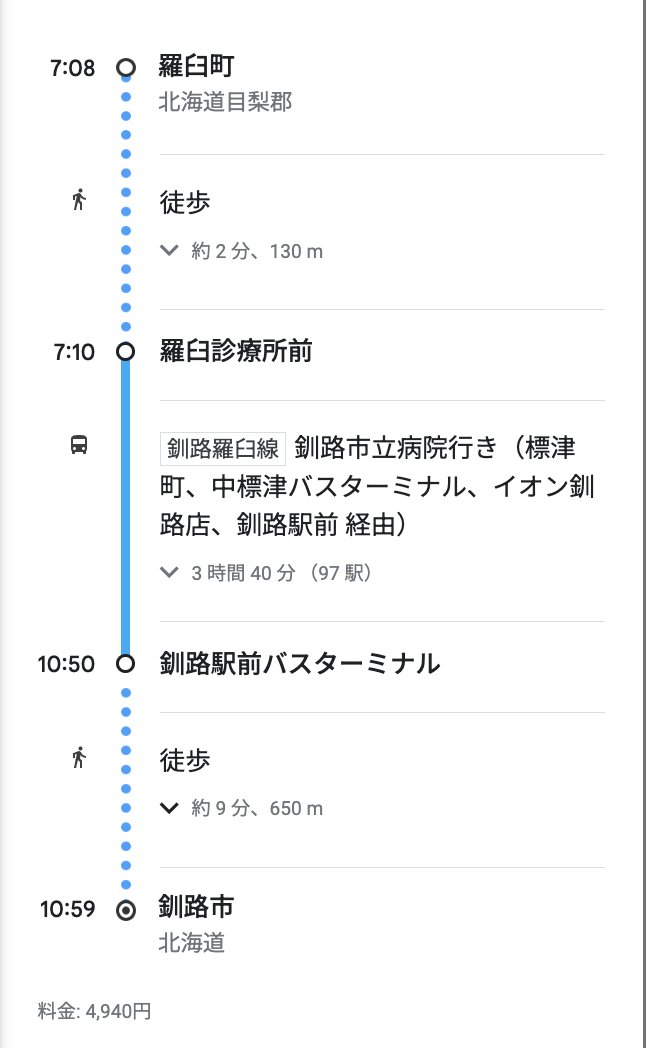The height and width of the screenshot is (1048, 646).
Task: Tap the starting point 羅臼町
Action: click(x=196, y=66)
